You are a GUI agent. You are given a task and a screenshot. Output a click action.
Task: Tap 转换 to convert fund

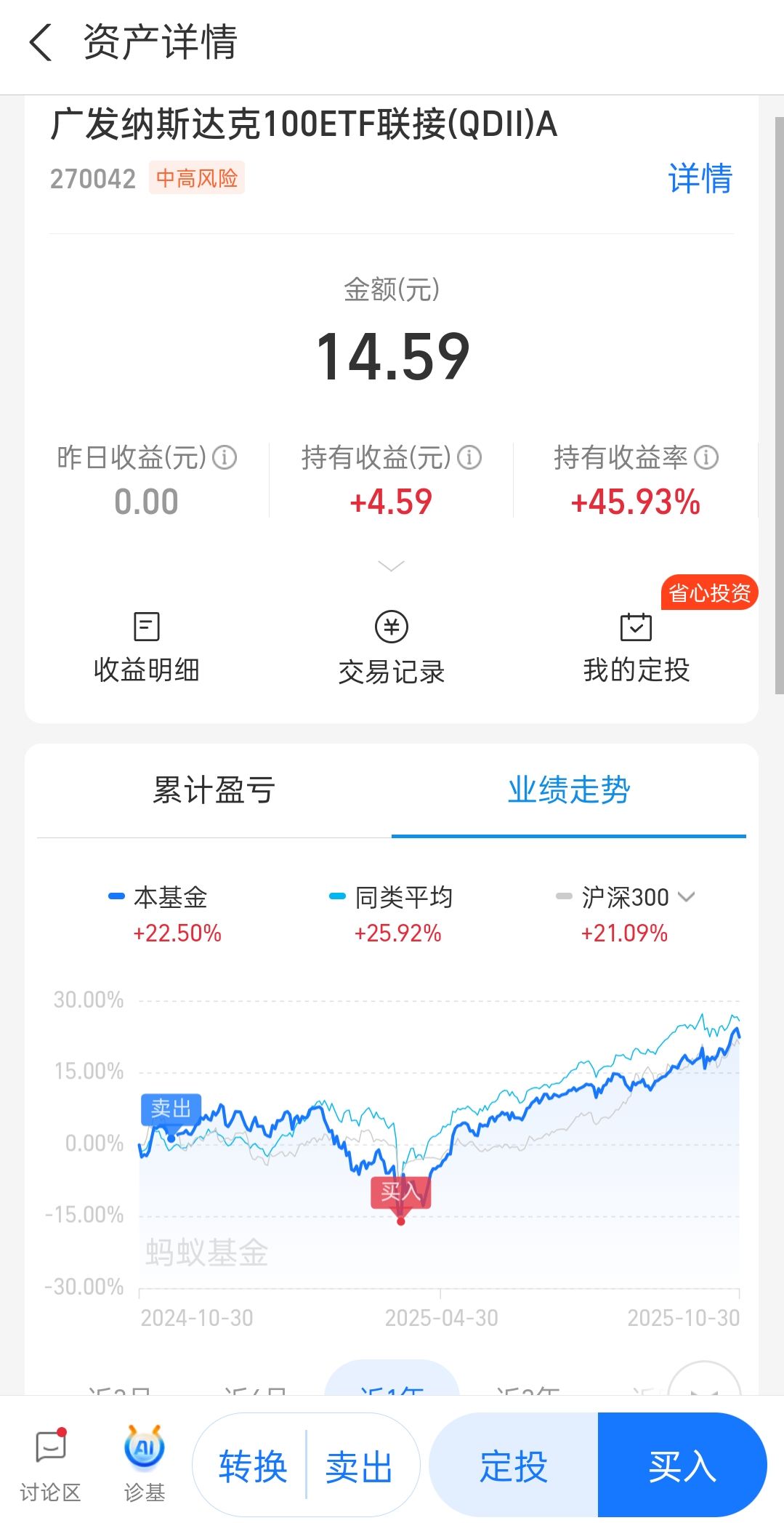[x=253, y=1466]
